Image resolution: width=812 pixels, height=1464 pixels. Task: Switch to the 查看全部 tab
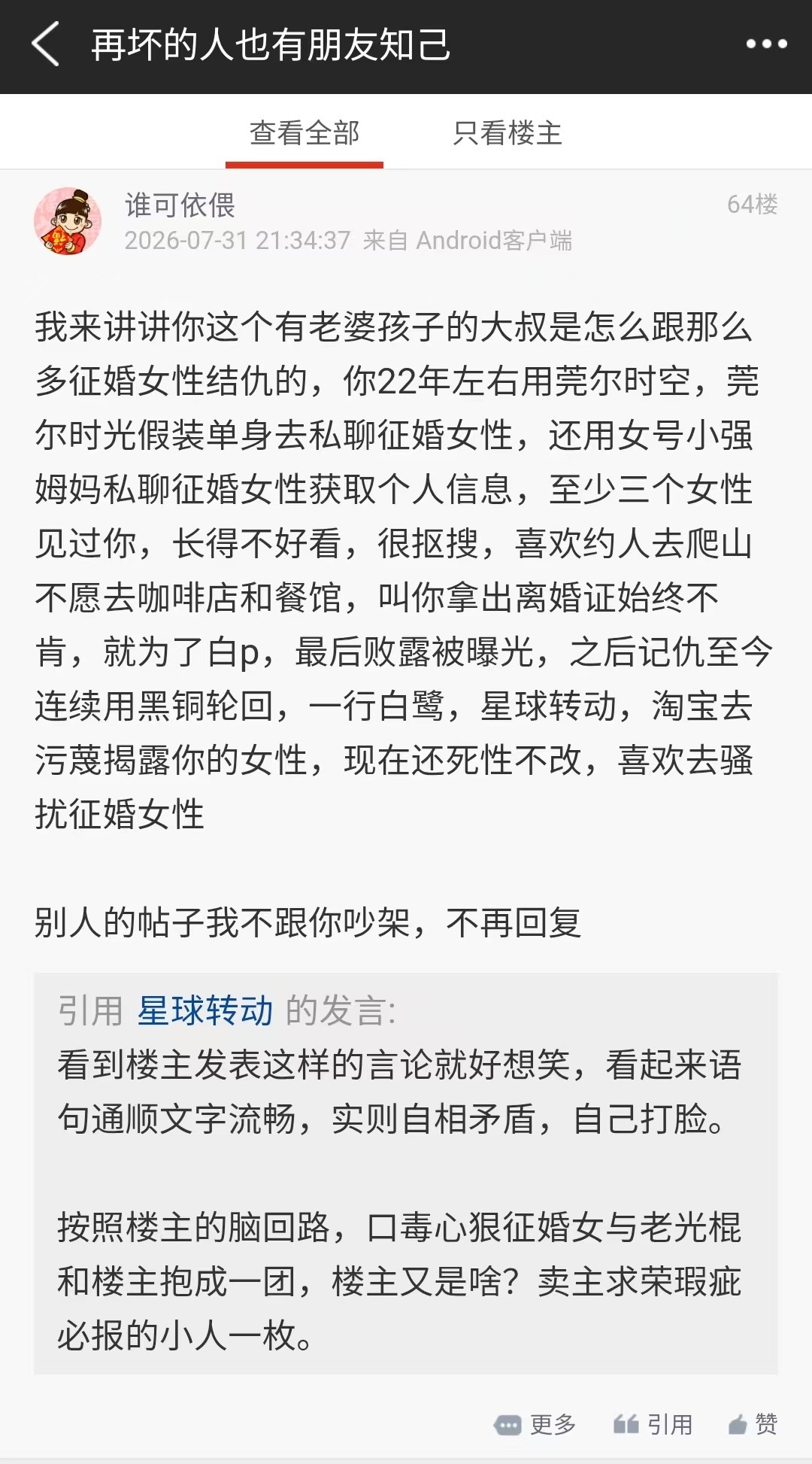(x=304, y=133)
